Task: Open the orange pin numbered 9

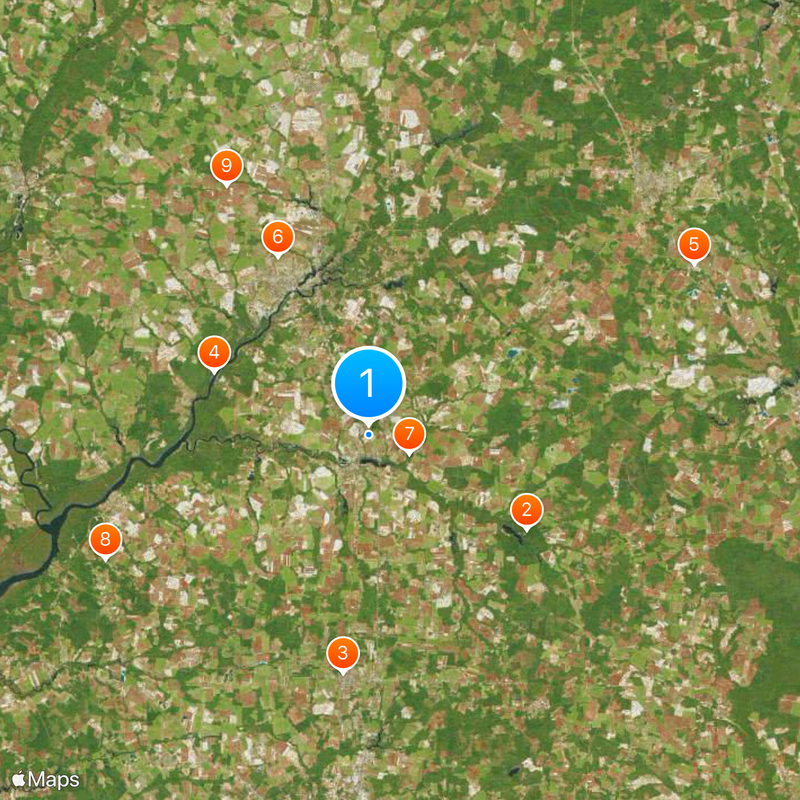Action: coord(227,165)
